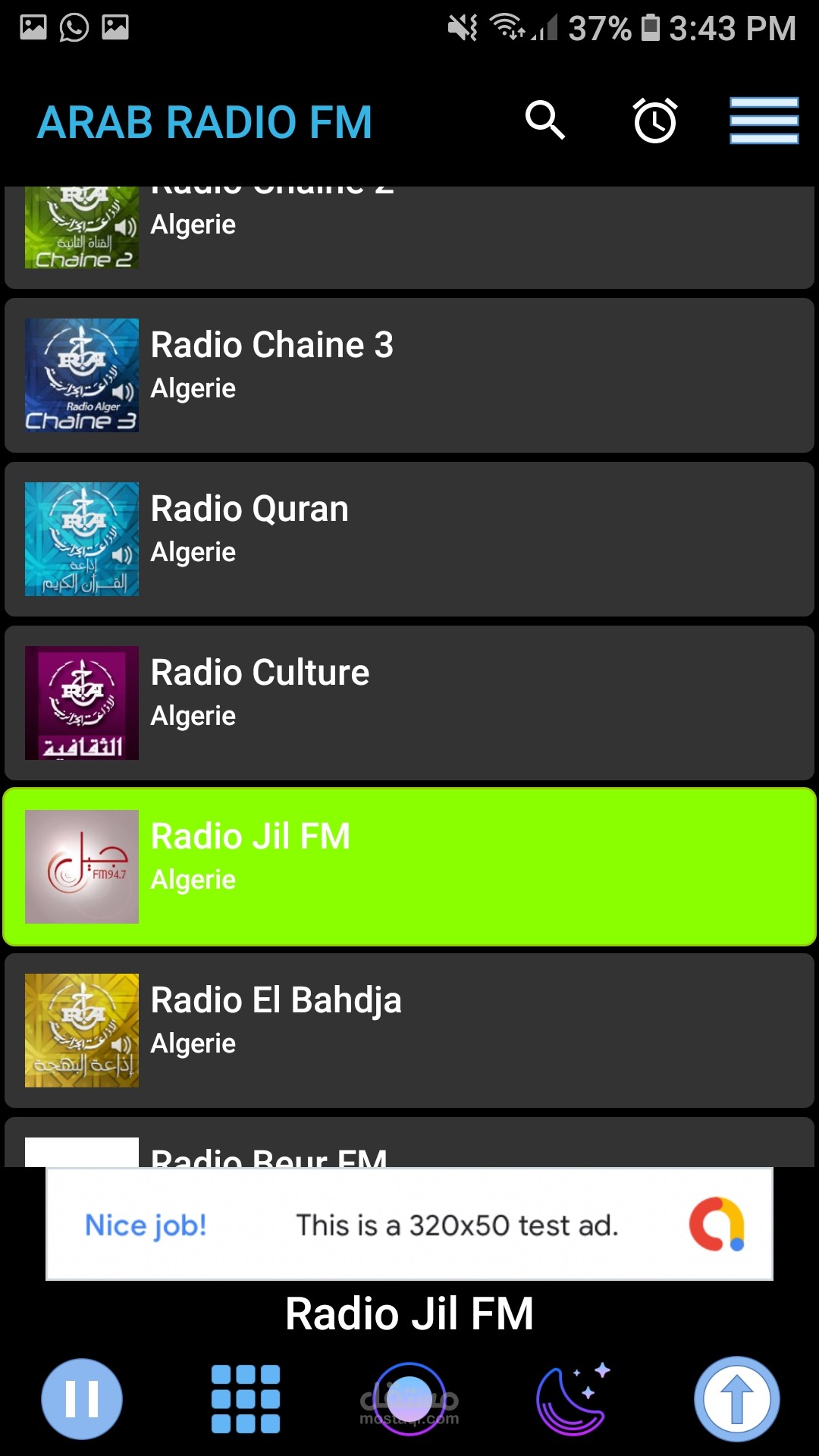This screenshot has width=819, height=1456.
Task: Tap the up arrow button
Action: (x=736, y=1399)
